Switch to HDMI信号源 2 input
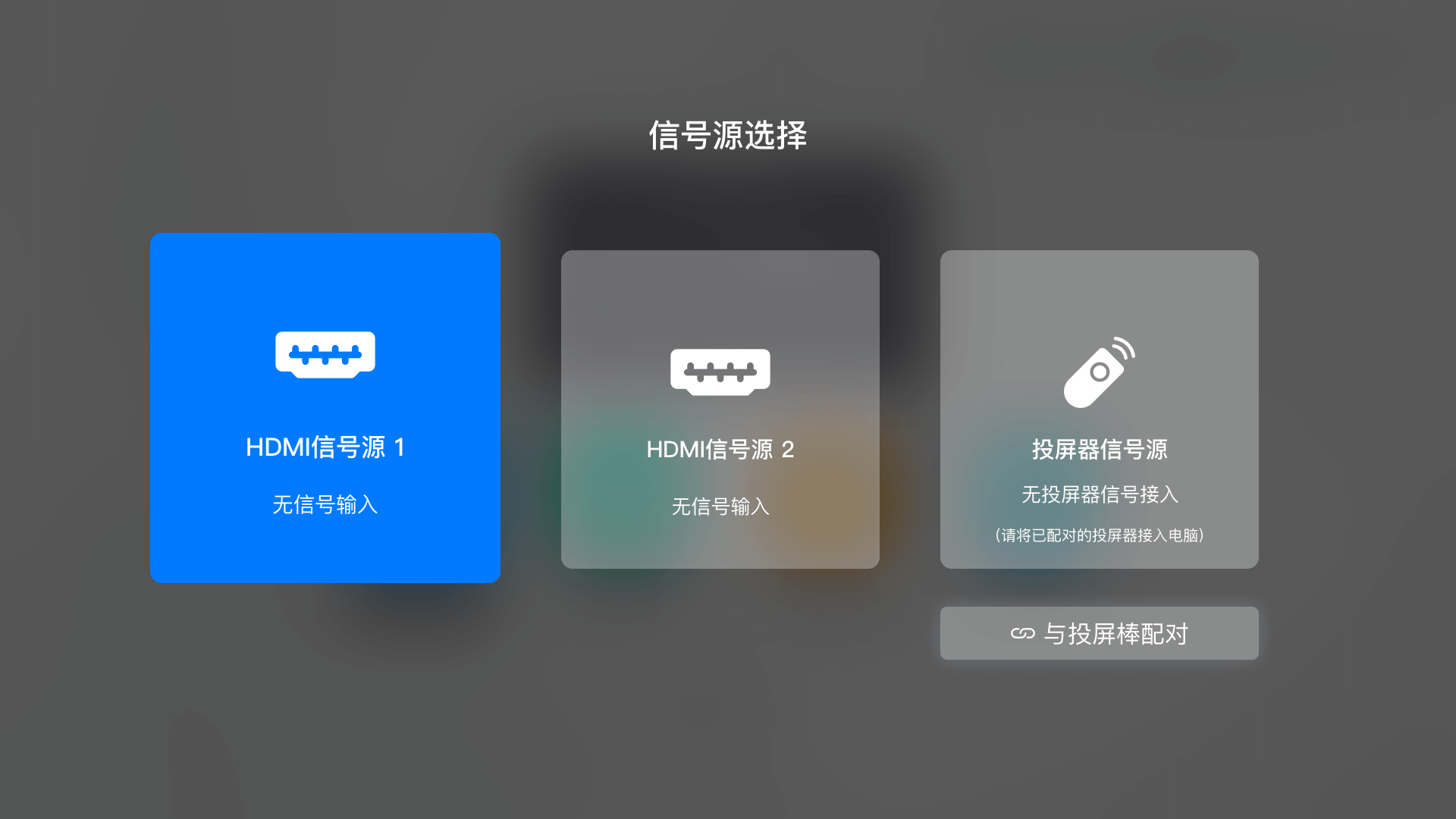 coord(720,409)
